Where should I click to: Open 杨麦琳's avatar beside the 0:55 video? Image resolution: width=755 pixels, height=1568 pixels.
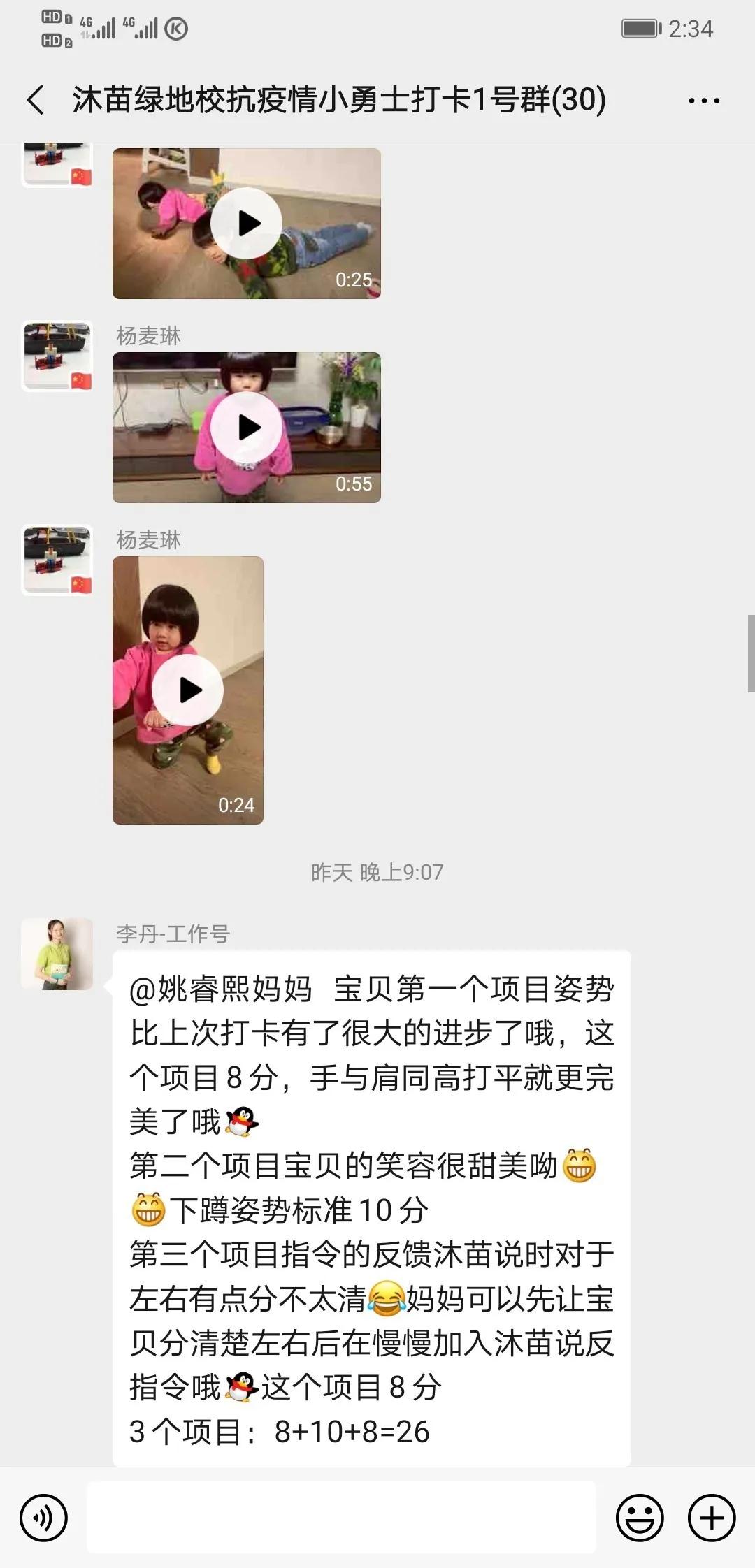57,356
